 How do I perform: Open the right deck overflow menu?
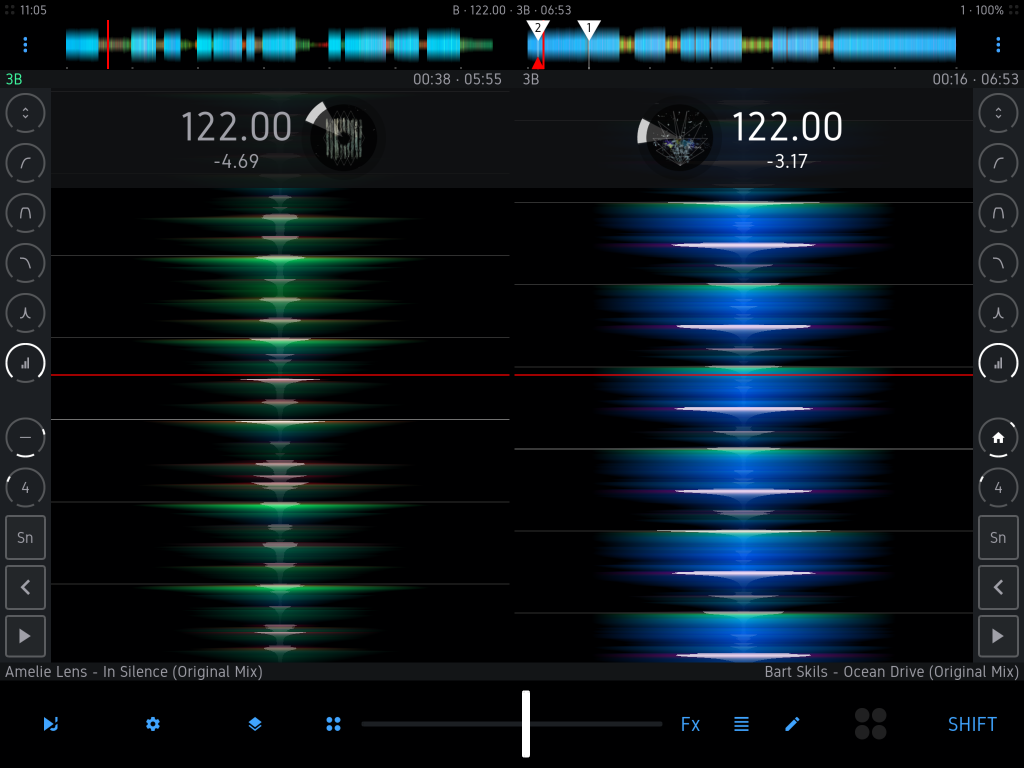click(998, 45)
